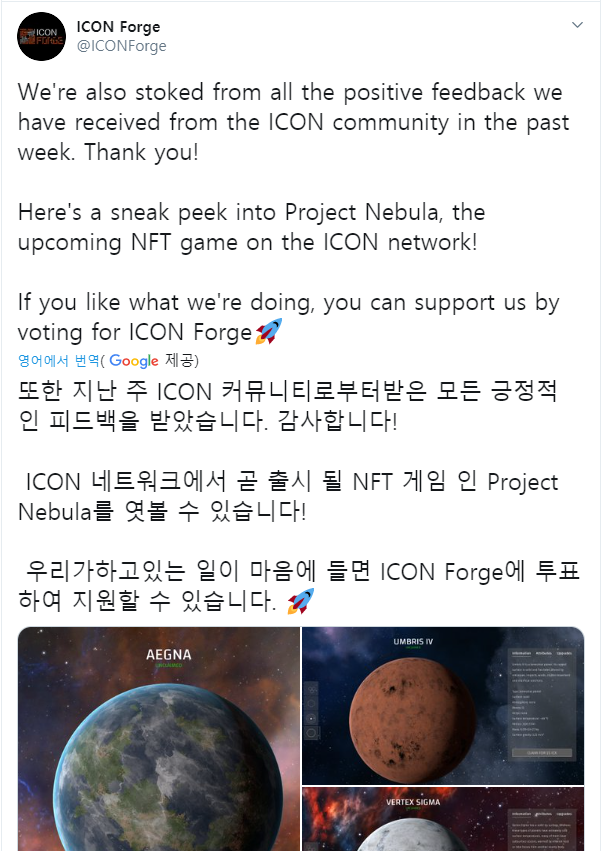This screenshot has height=851, width=603.
Task: Open the tweet options chevron
Action: pos(577,23)
